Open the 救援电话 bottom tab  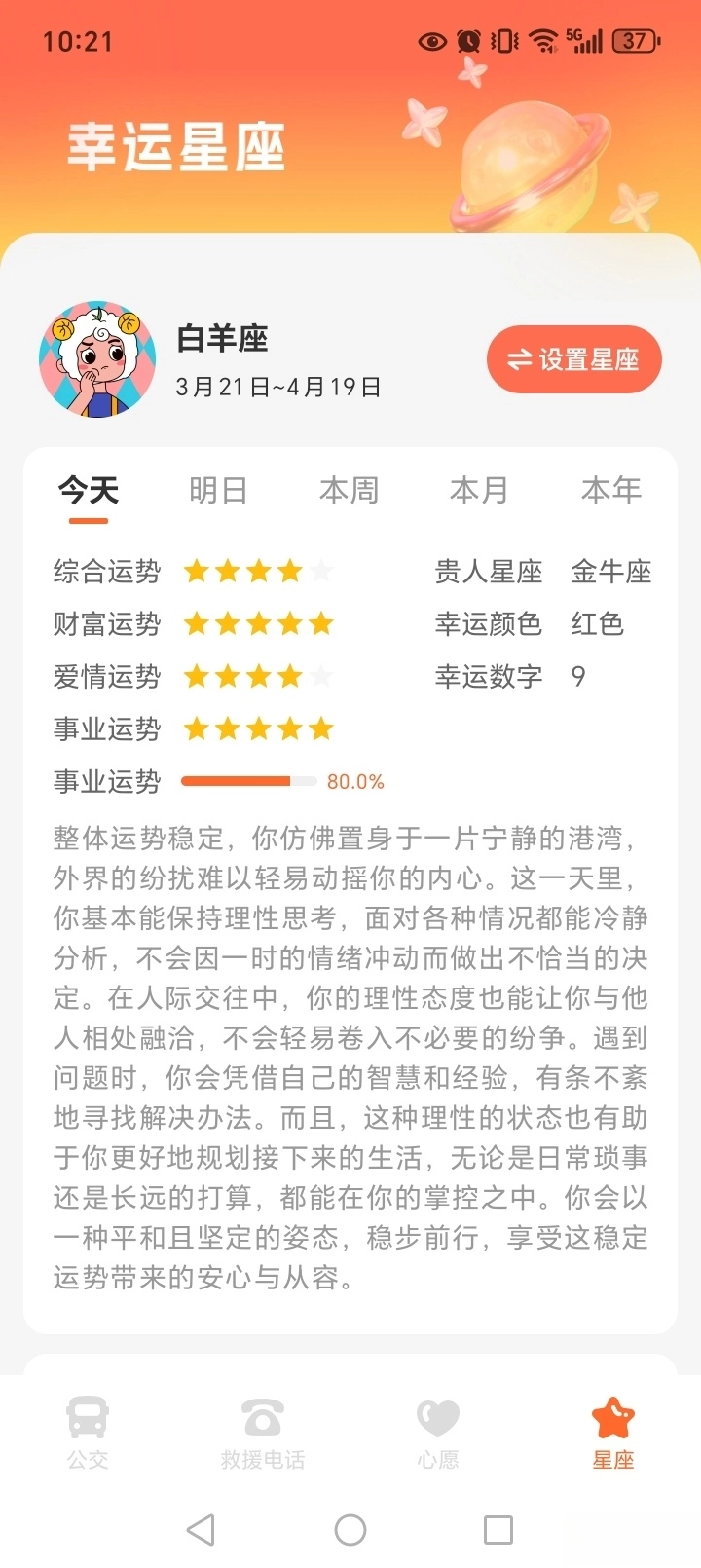263,1432
